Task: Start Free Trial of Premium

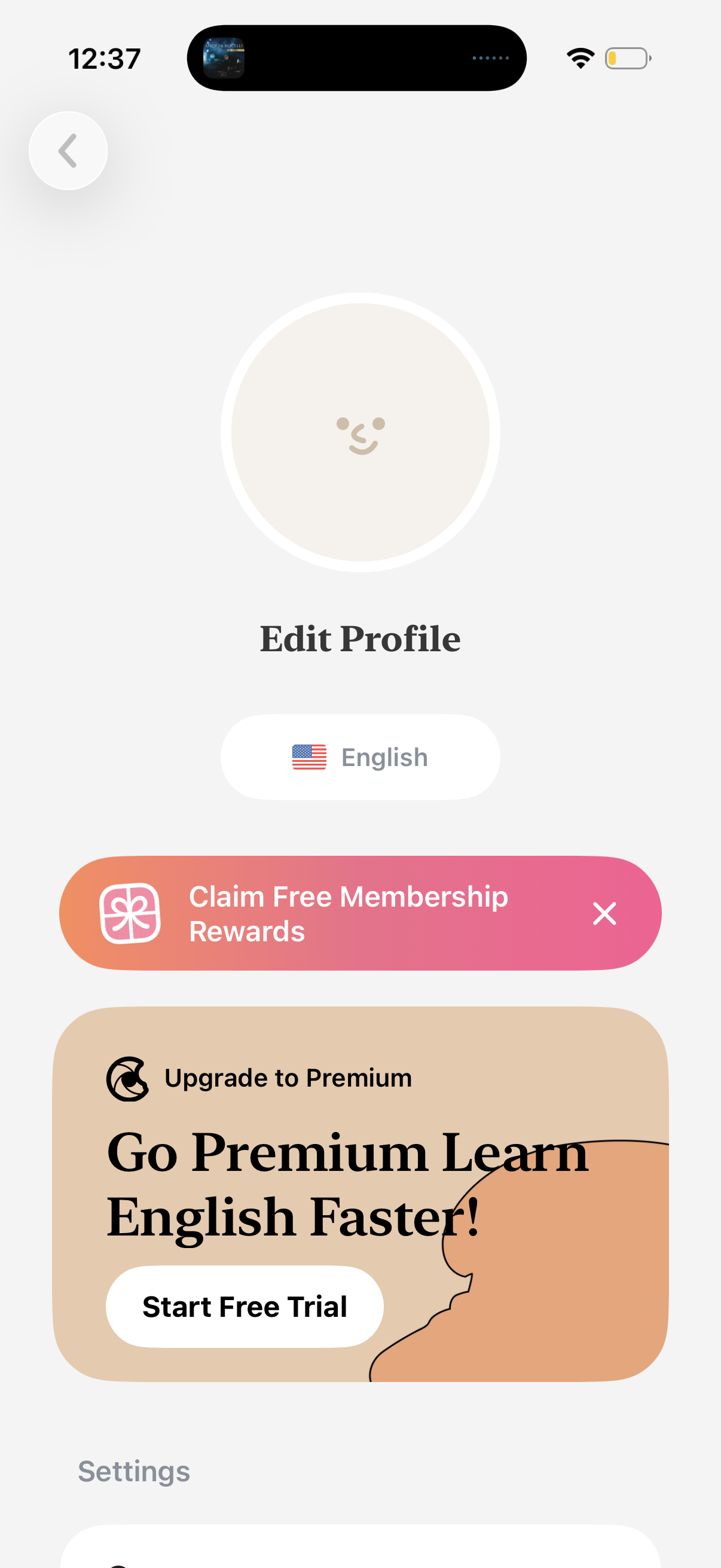Action: coord(245,1306)
